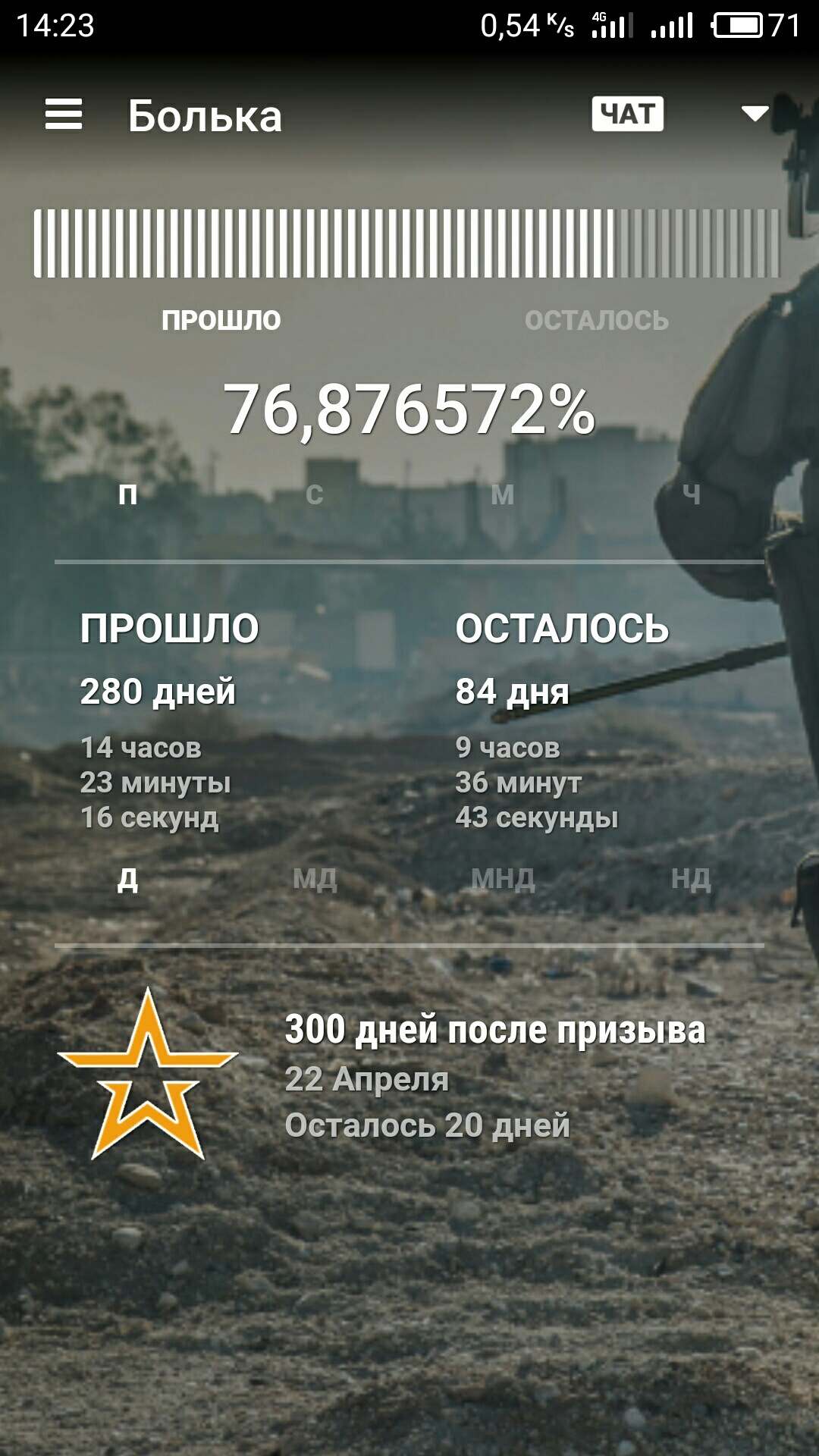This screenshot has width=819, height=1456.
Task: Select the С unit tab
Action: (x=315, y=494)
